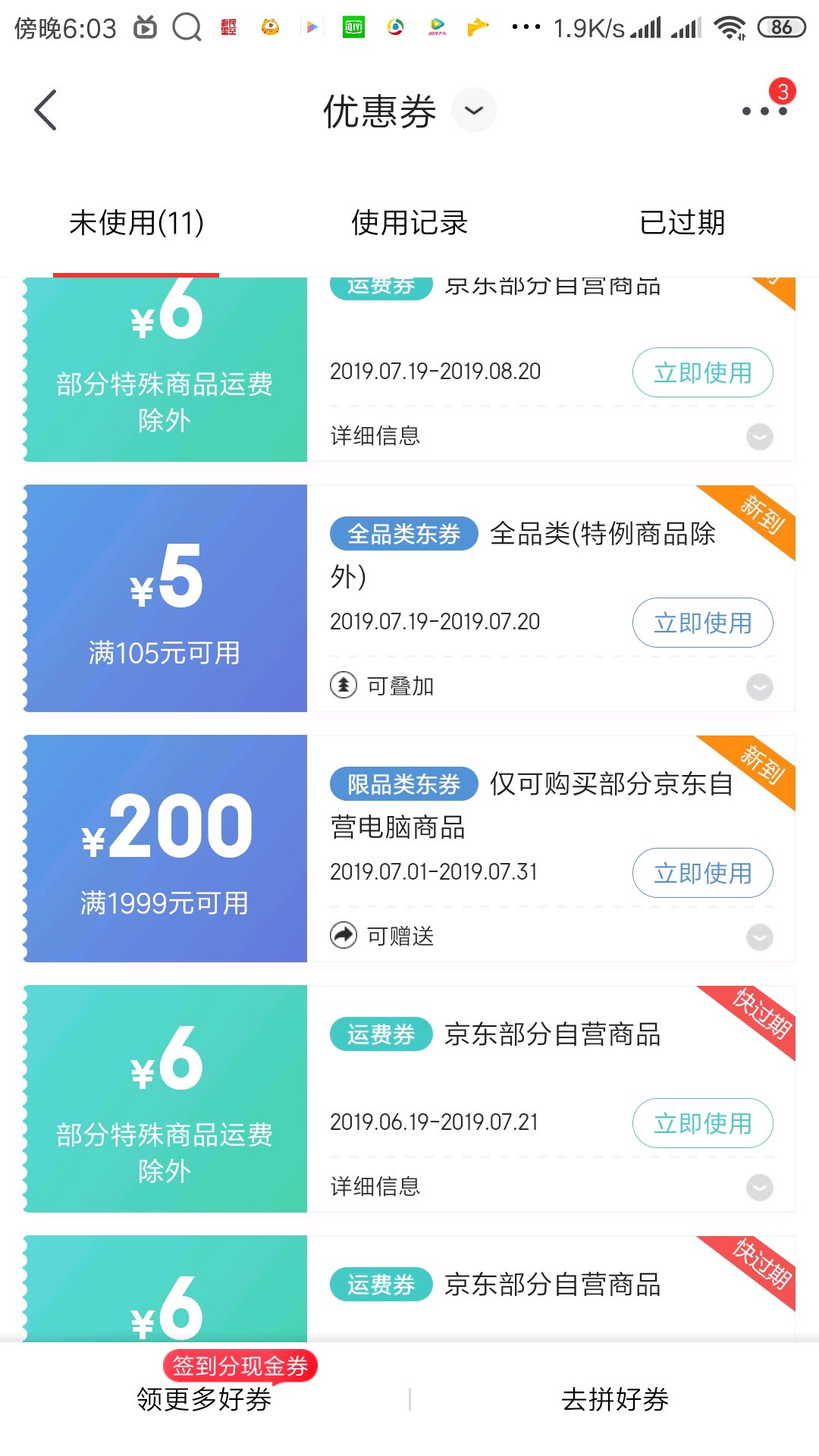The height and width of the screenshot is (1456, 819).
Task: Use the shipping coupon expiring 2019.07.21
Action: point(703,1123)
